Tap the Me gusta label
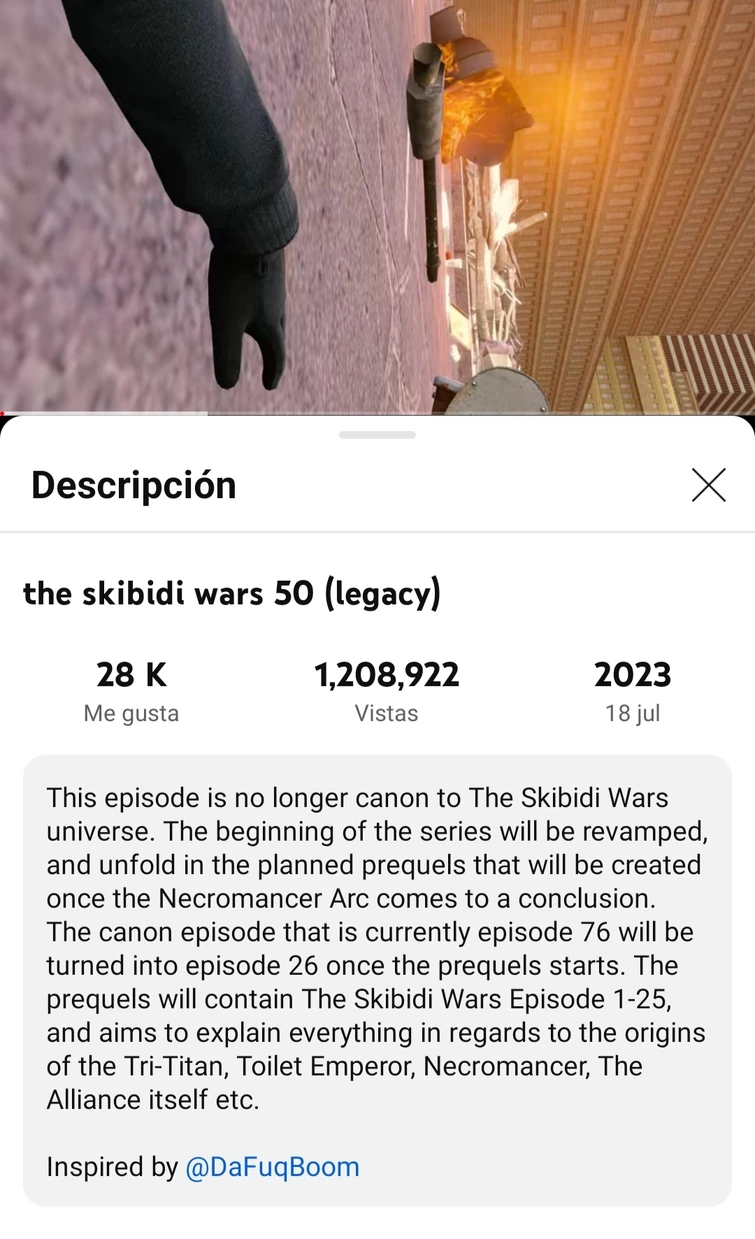The image size is (755, 1239). tap(131, 714)
